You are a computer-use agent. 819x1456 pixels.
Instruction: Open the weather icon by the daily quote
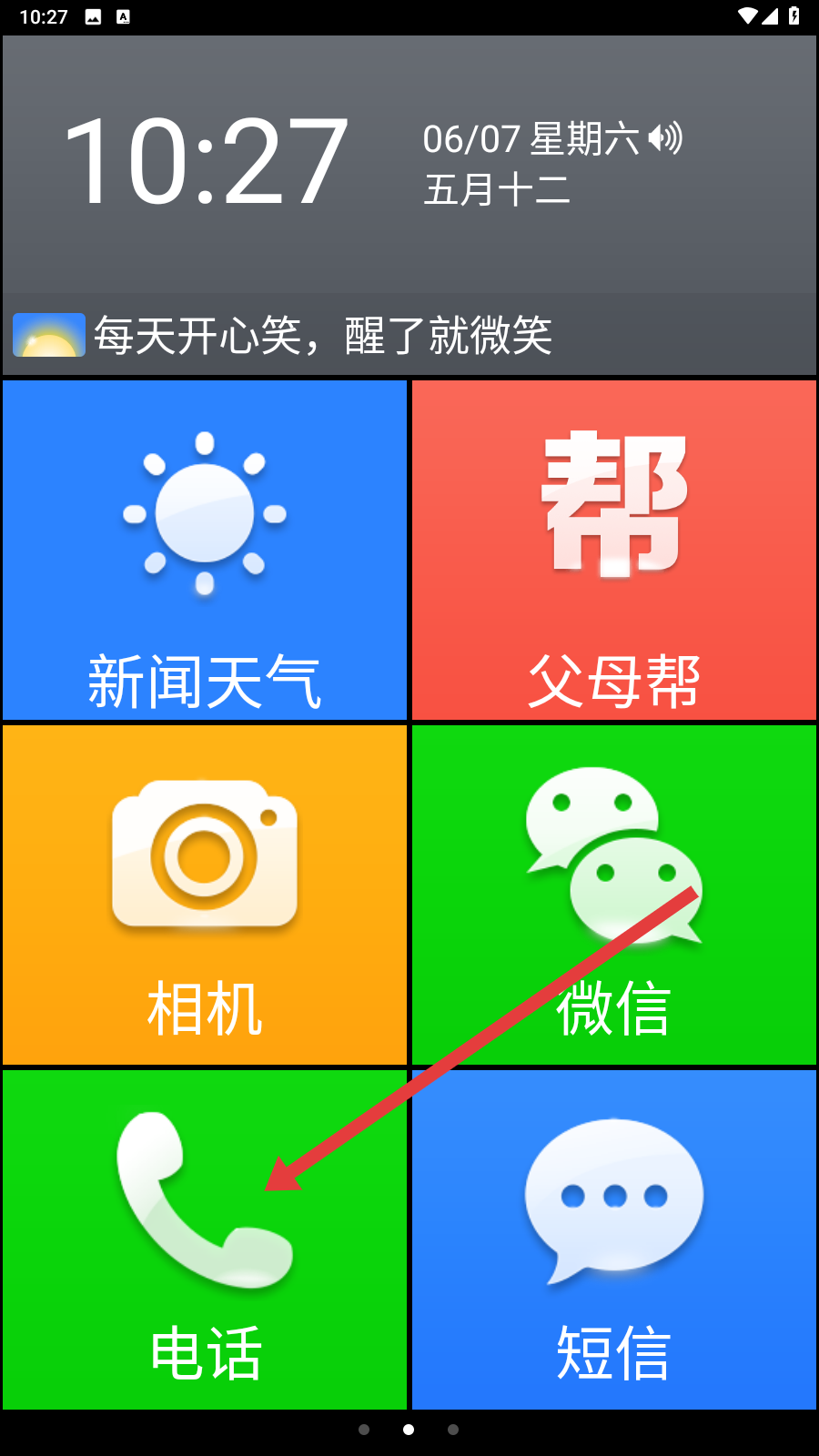(49, 335)
